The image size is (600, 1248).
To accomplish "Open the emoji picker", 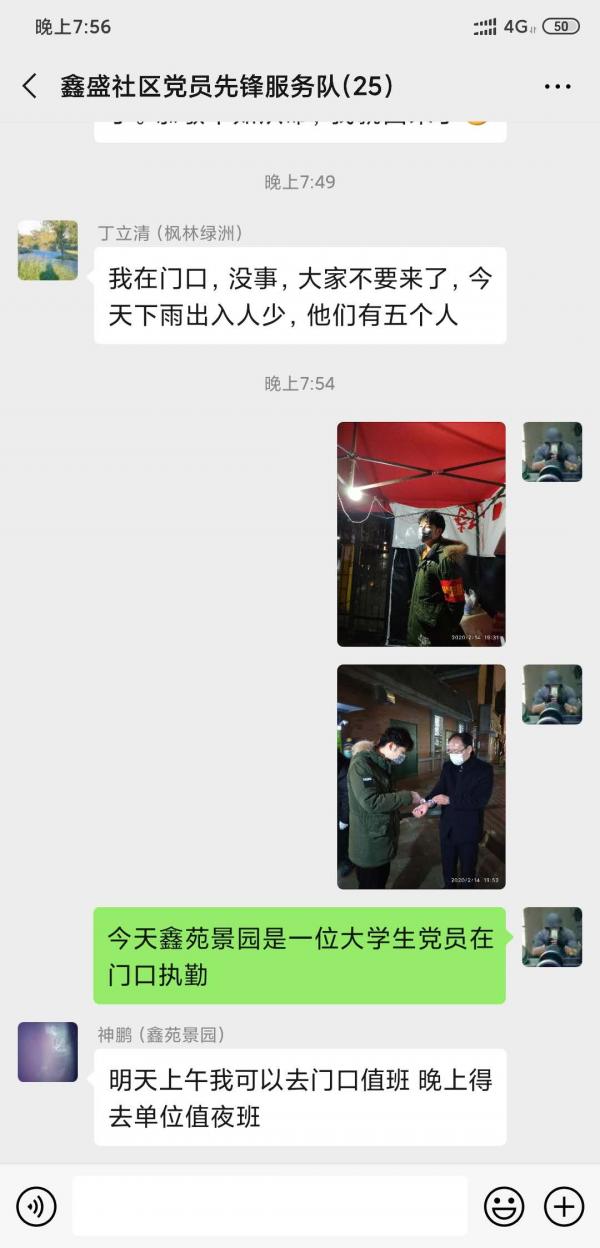I will pyautogui.click(x=504, y=1206).
